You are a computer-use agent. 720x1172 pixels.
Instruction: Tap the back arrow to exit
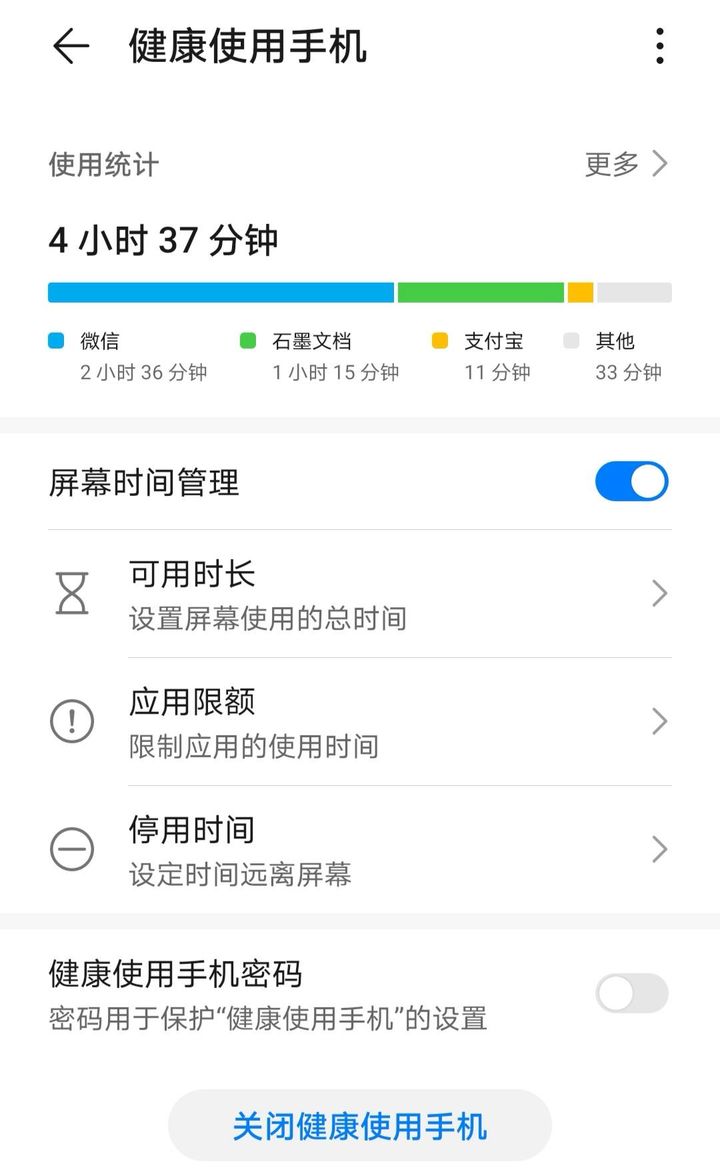(70, 46)
